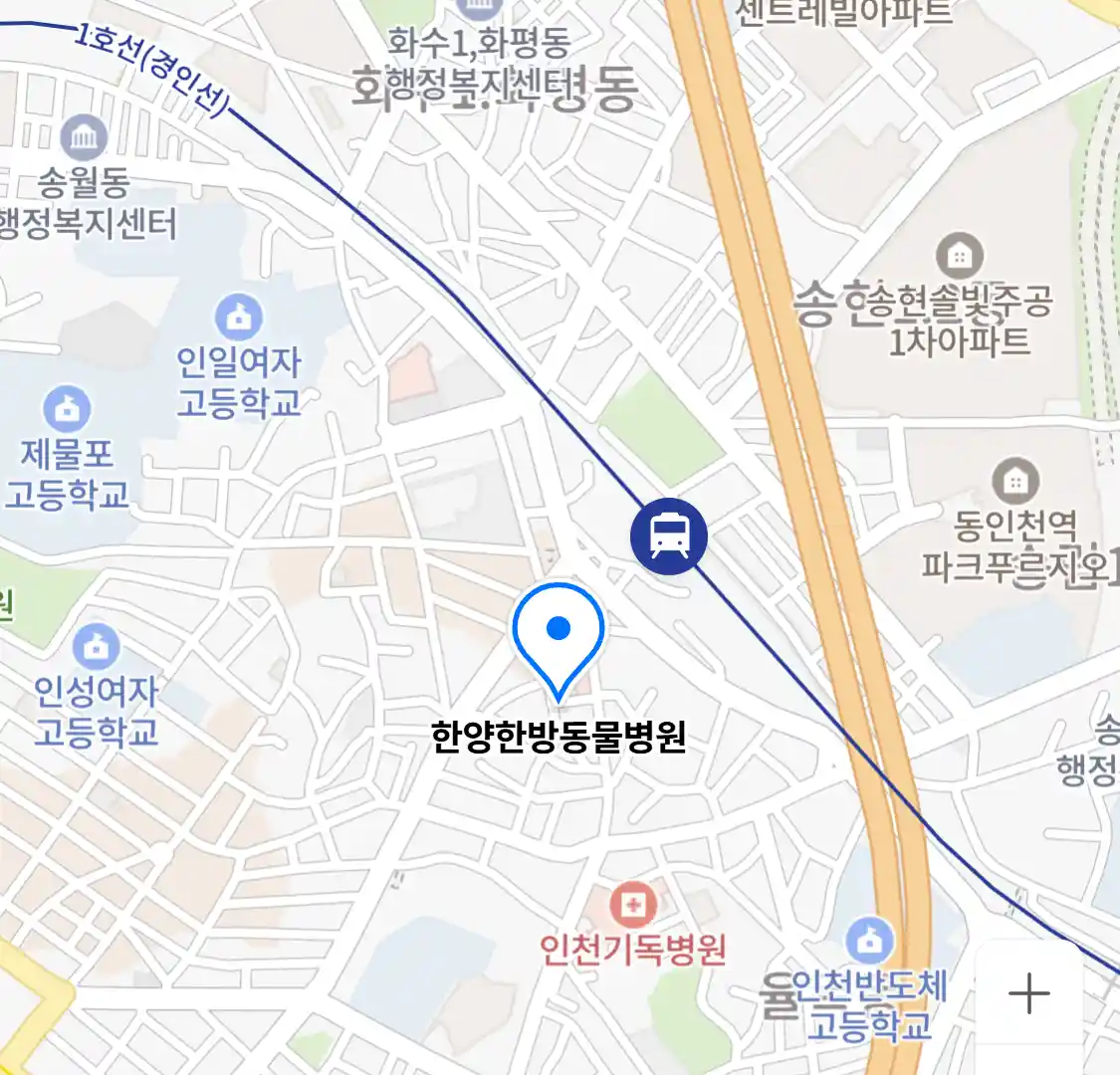
Task: Zoom in with the plus button
Action: [1028, 993]
